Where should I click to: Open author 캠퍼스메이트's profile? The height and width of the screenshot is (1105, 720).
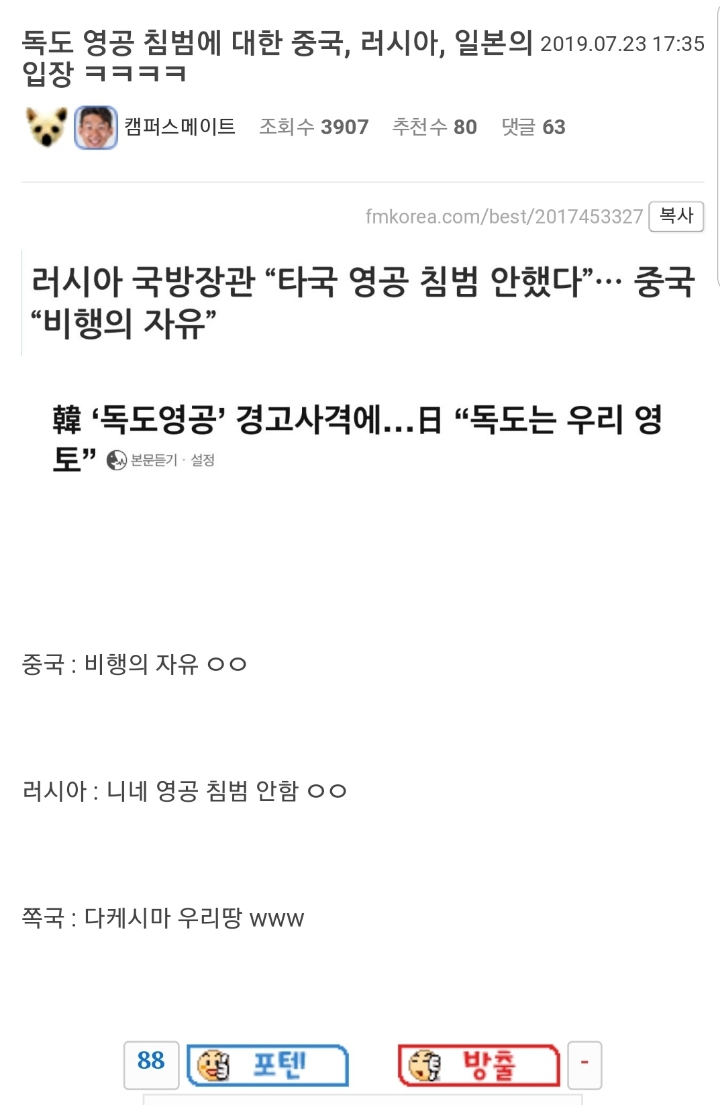(180, 127)
